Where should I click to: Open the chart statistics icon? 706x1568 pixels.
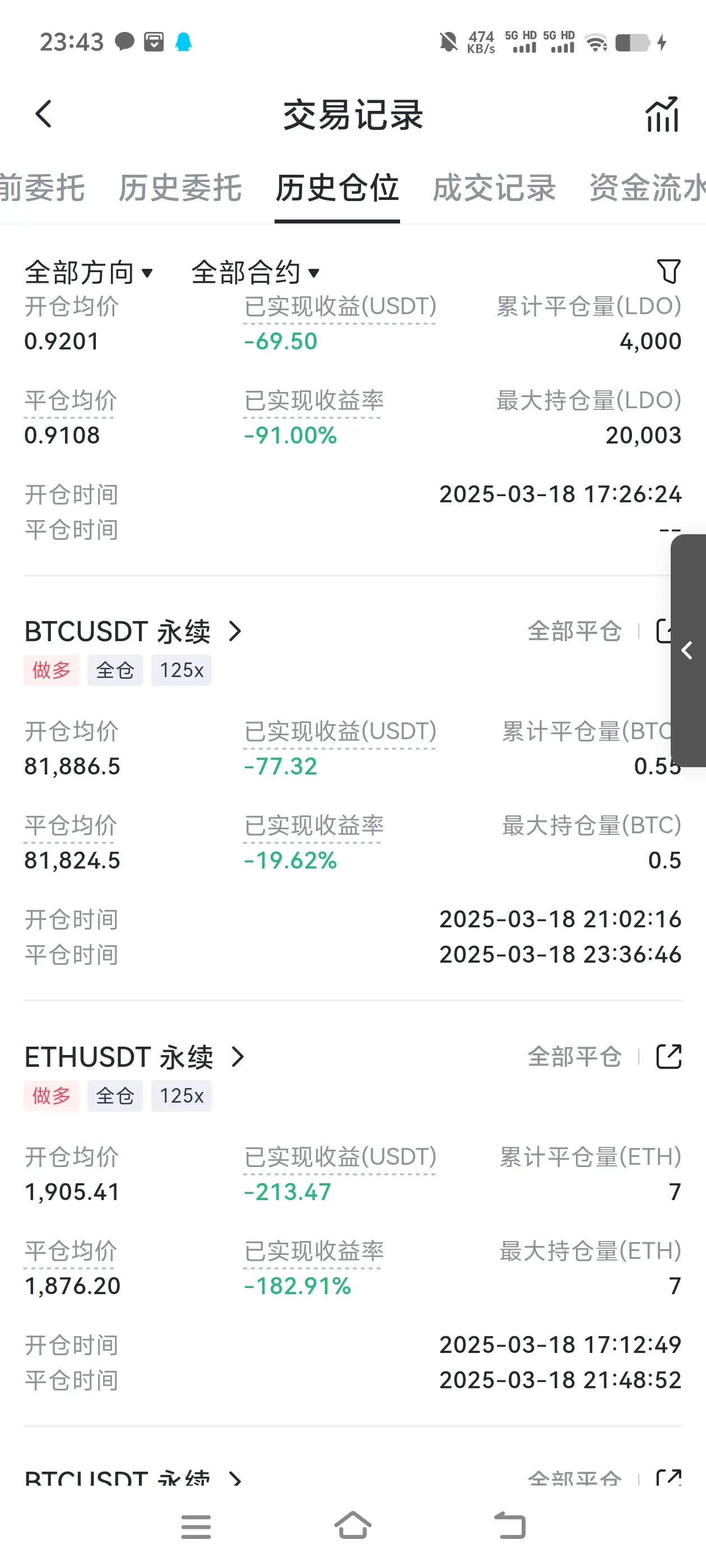(662, 114)
